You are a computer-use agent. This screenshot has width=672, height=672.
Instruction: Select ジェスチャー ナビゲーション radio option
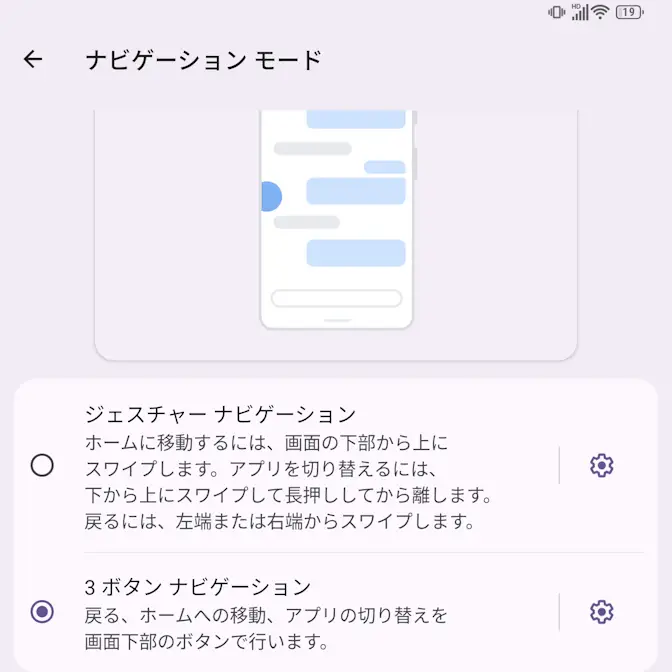[42, 465]
